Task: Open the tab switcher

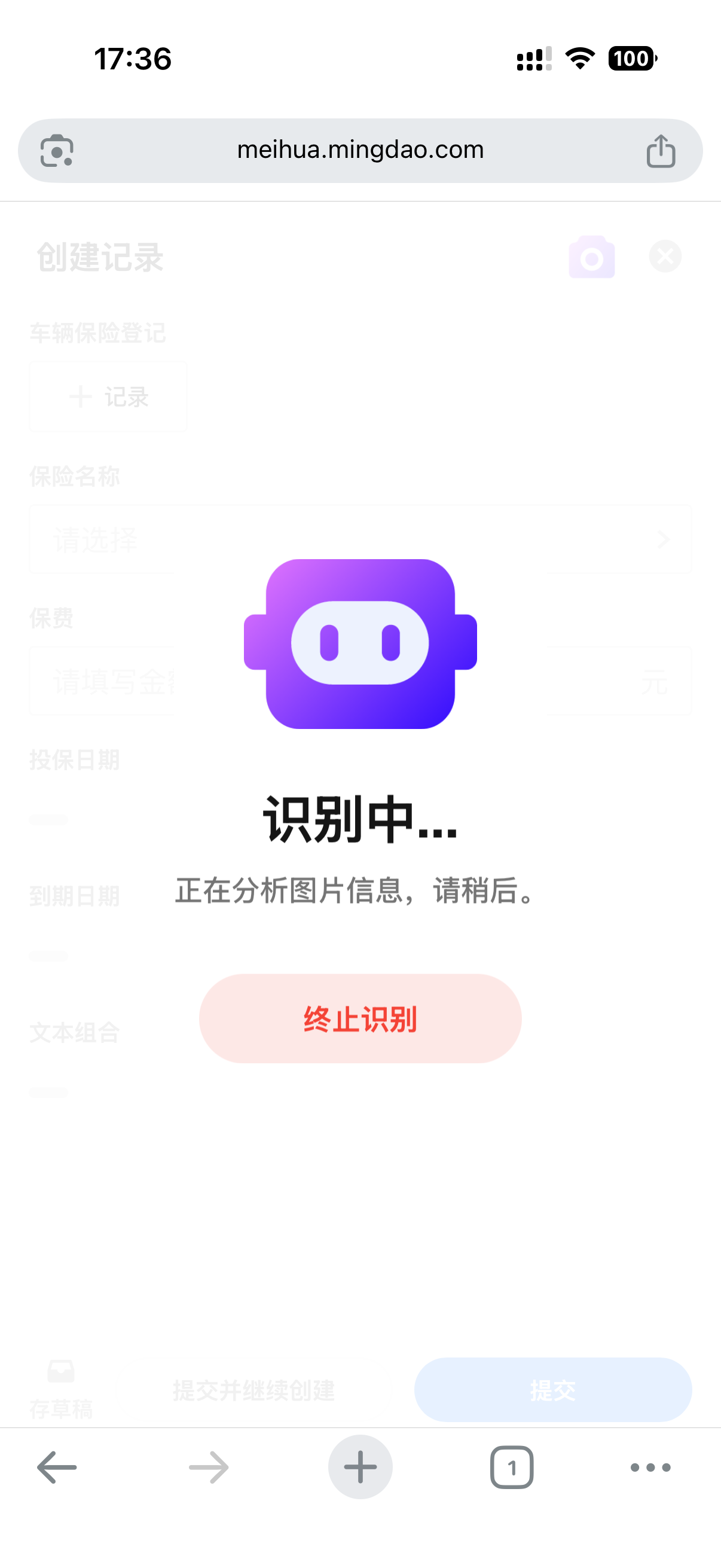Action: click(512, 1467)
